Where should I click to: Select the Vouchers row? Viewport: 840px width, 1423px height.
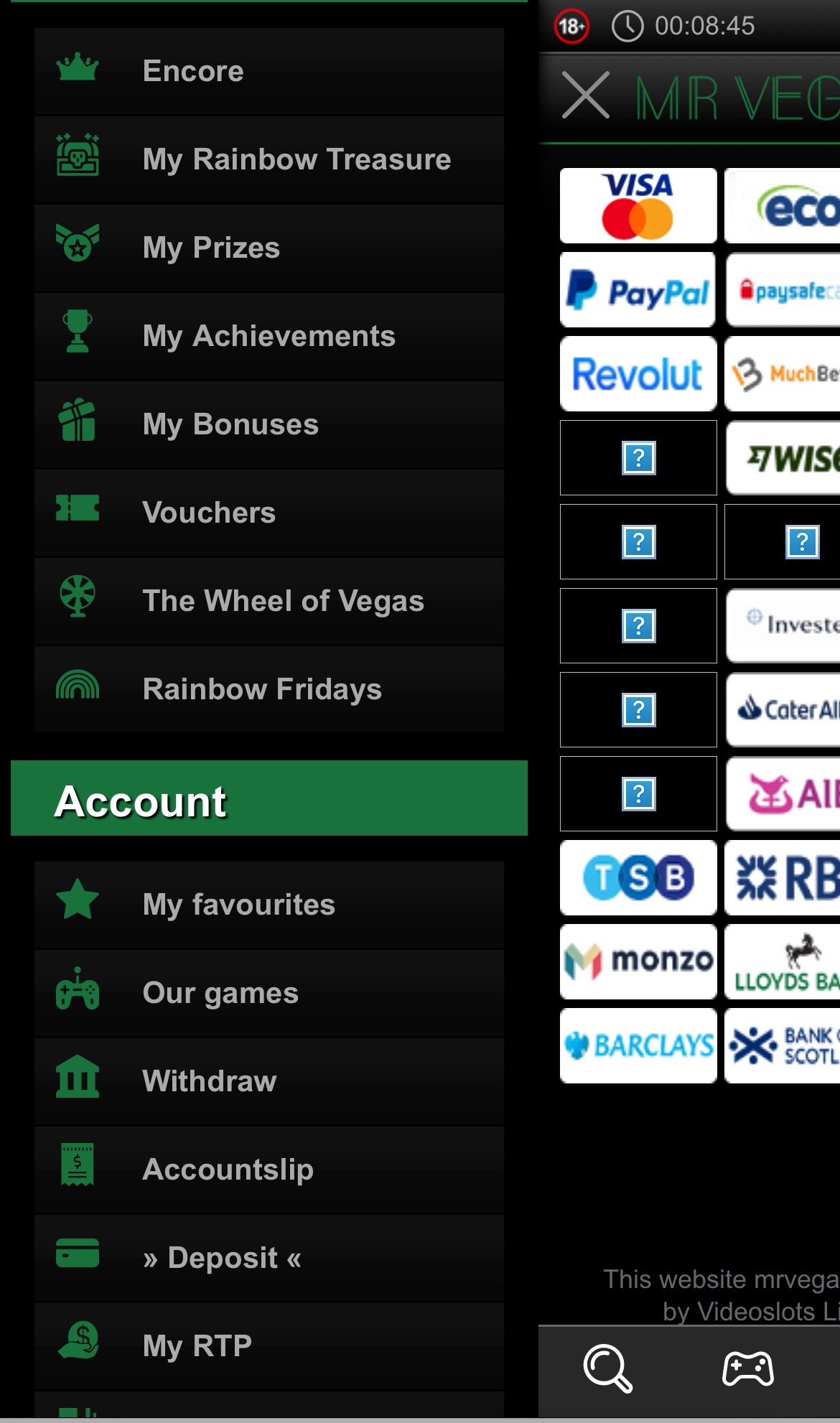tap(269, 513)
